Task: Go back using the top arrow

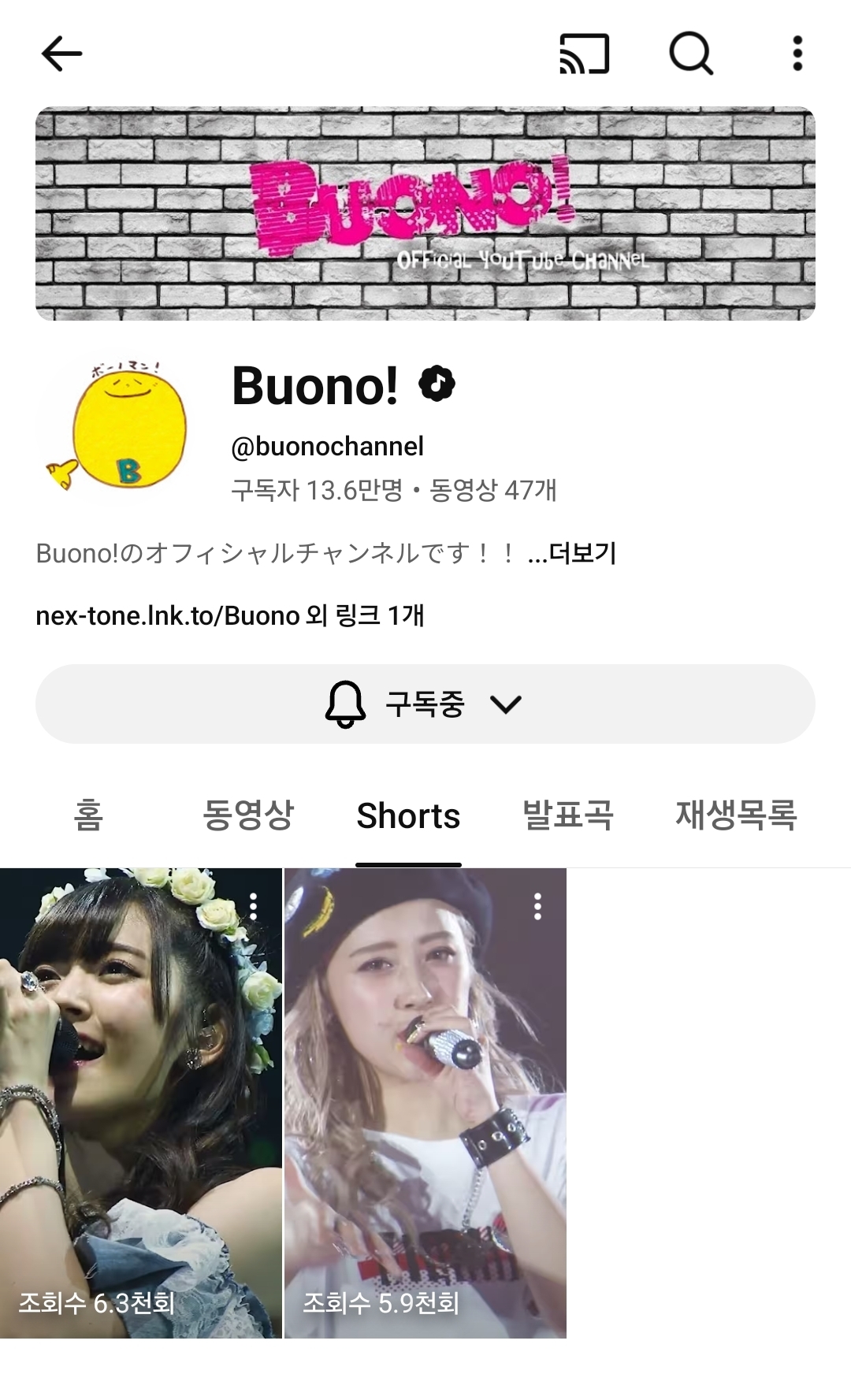Action: click(61, 54)
